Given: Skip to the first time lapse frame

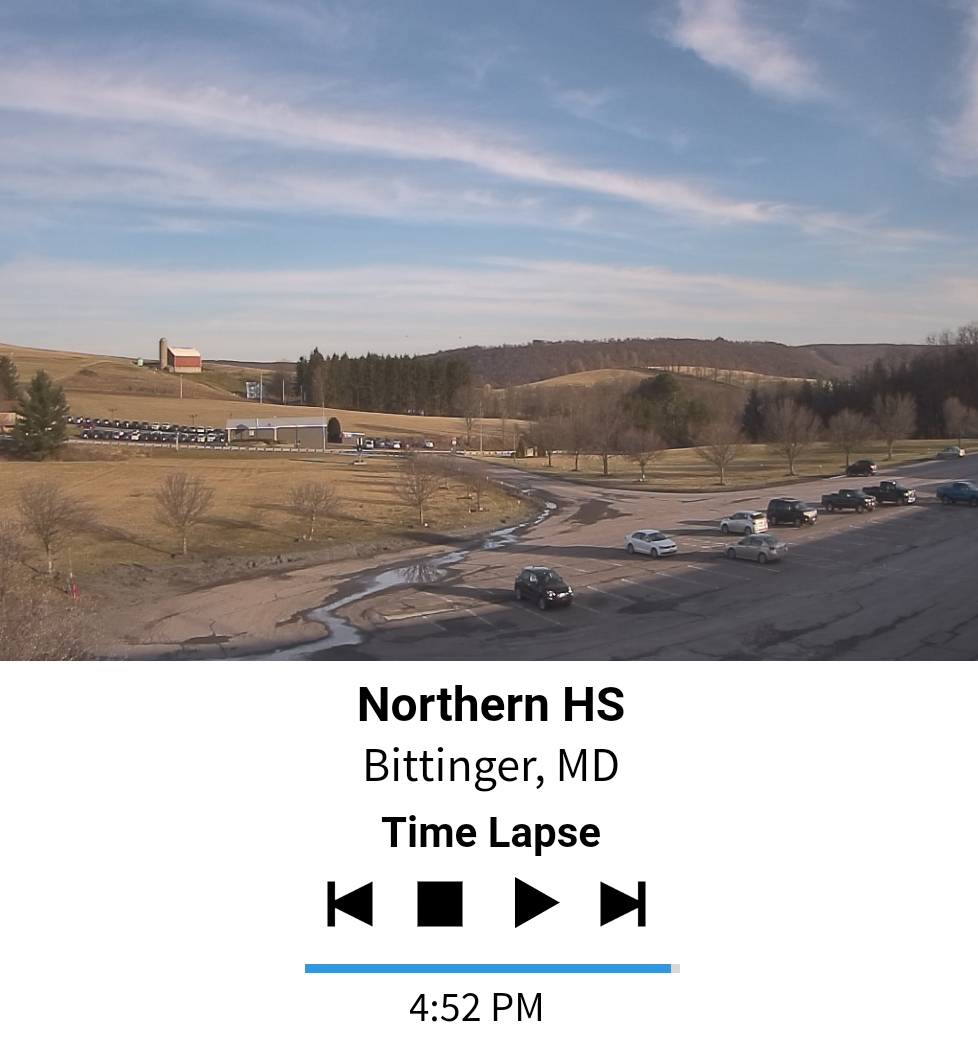Looking at the screenshot, I should pyautogui.click(x=350, y=904).
